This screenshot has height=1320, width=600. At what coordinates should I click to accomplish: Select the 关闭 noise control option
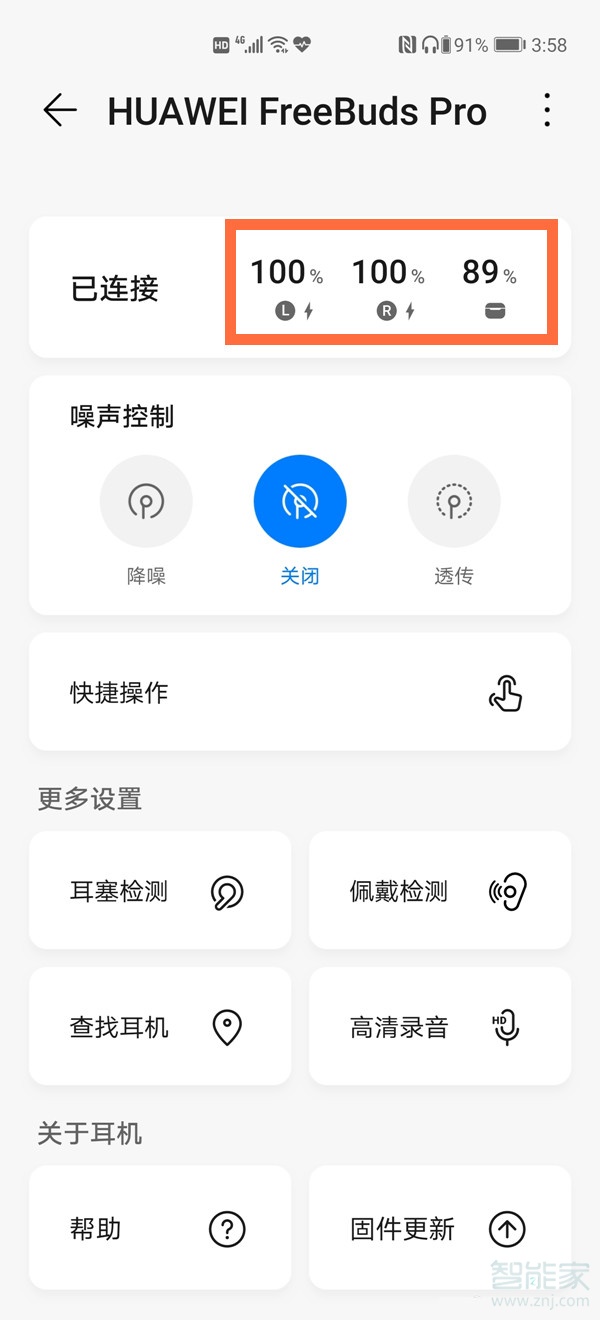coord(300,502)
